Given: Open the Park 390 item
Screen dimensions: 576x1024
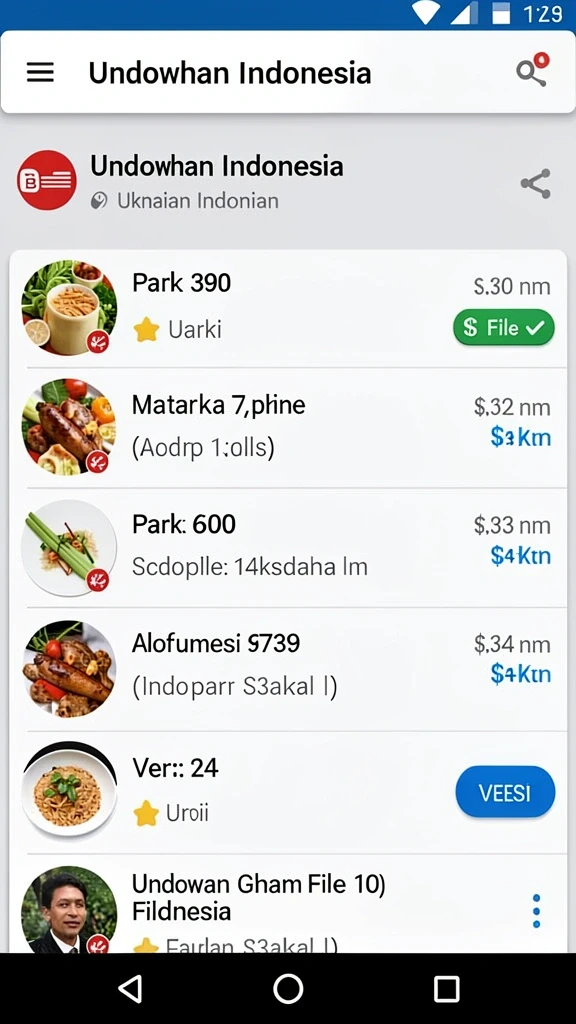Looking at the screenshot, I should point(288,308).
